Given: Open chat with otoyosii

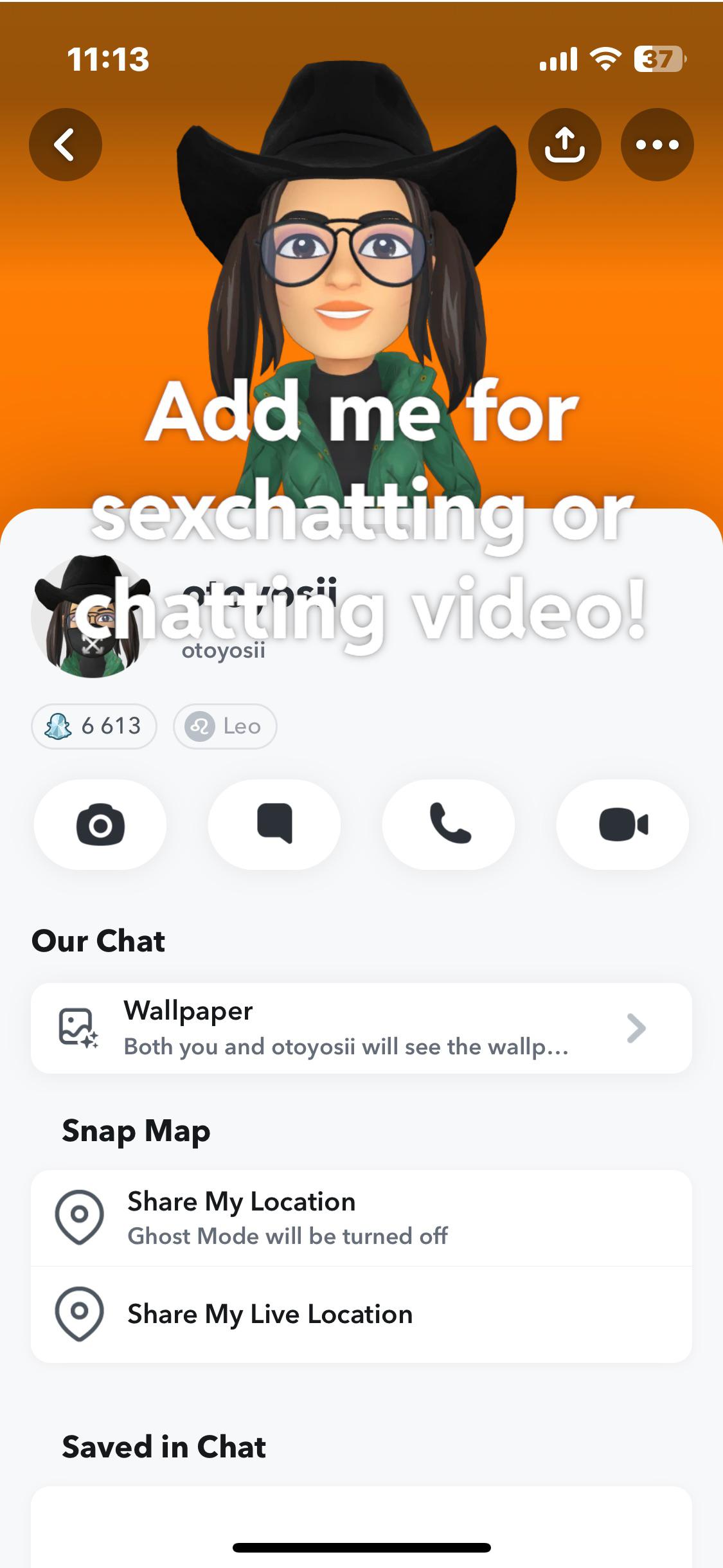Looking at the screenshot, I should click(274, 825).
